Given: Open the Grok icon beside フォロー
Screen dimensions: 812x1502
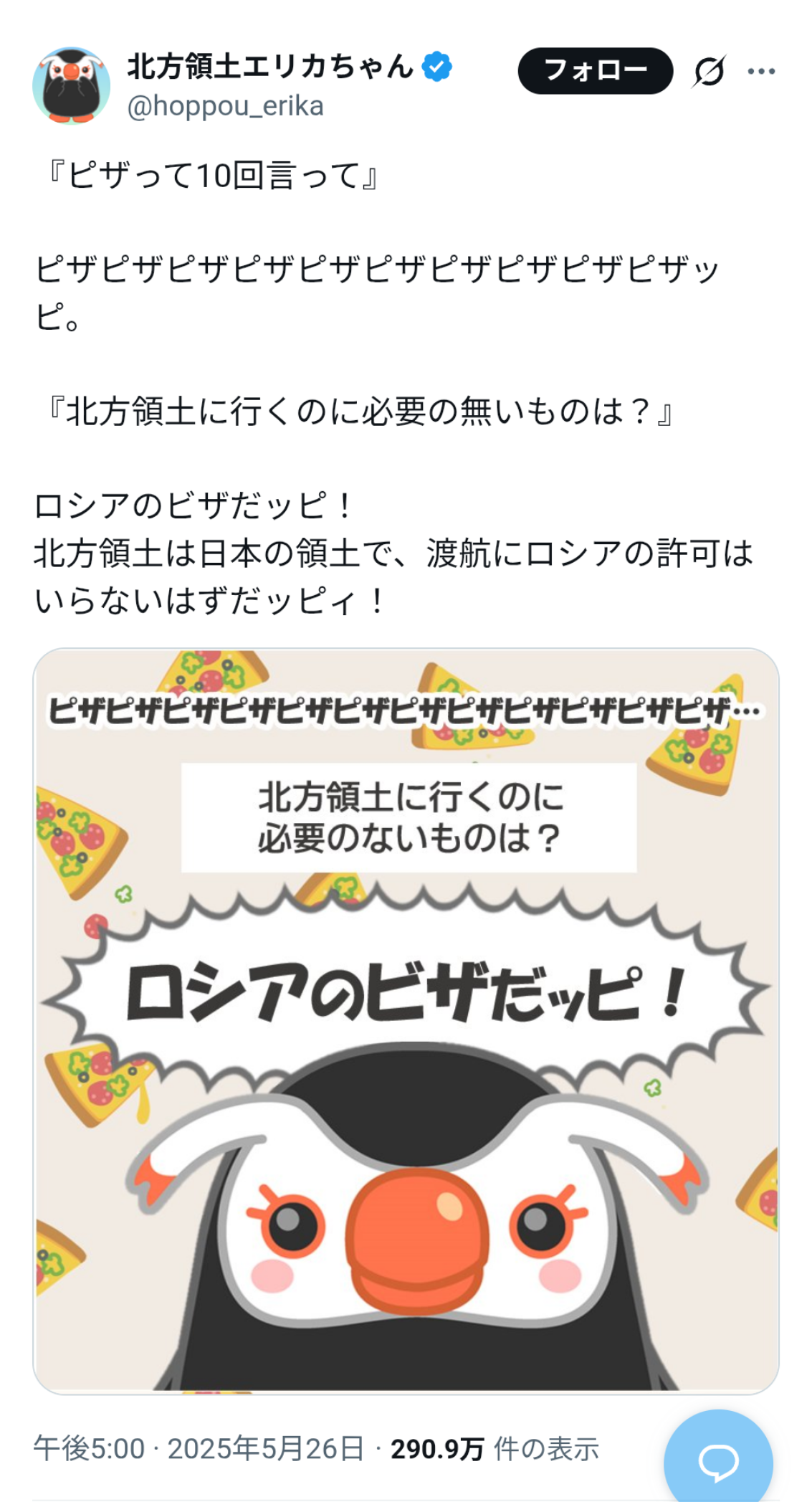Looking at the screenshot, I should [709, 71].
